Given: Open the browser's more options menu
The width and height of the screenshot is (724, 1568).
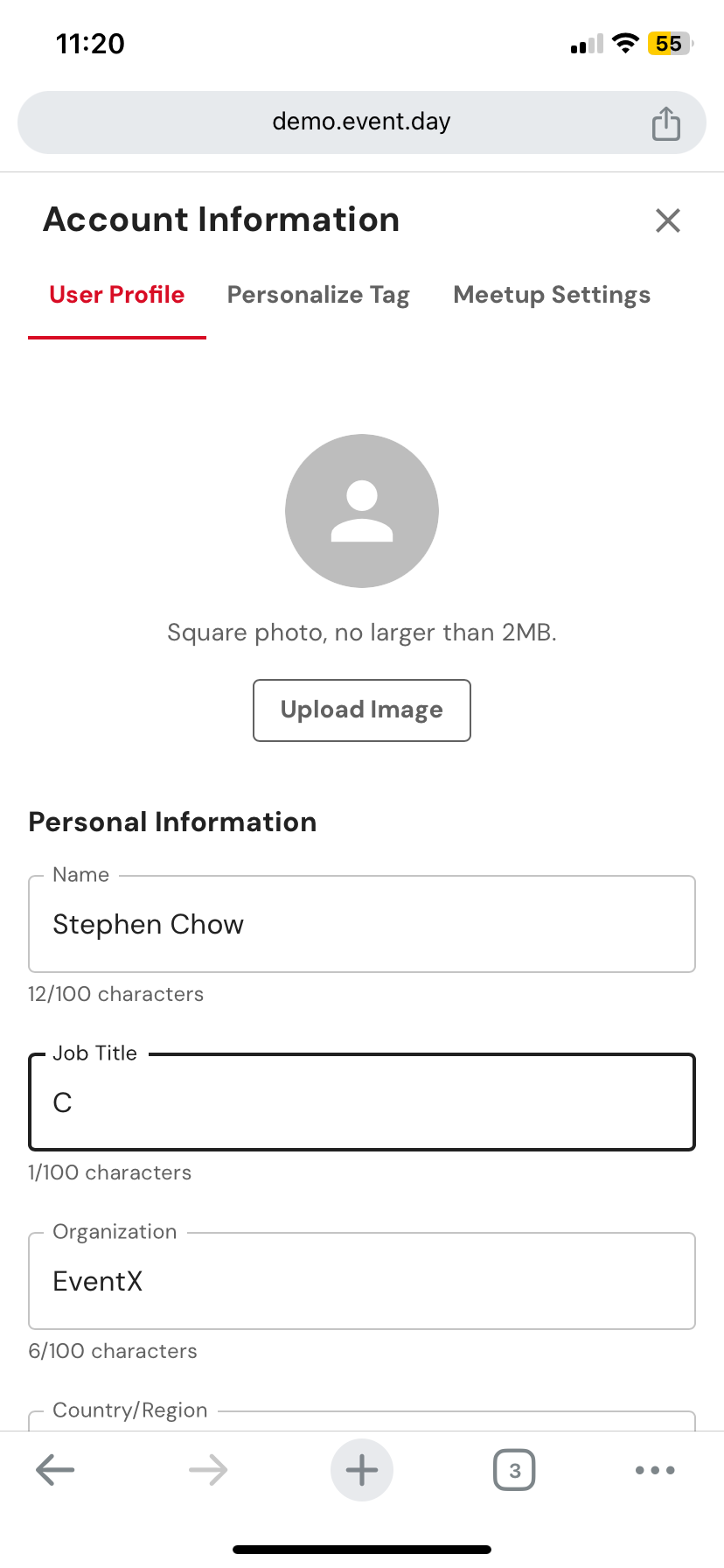Looking at the screenshot, I should click(x=655, y=1470).
